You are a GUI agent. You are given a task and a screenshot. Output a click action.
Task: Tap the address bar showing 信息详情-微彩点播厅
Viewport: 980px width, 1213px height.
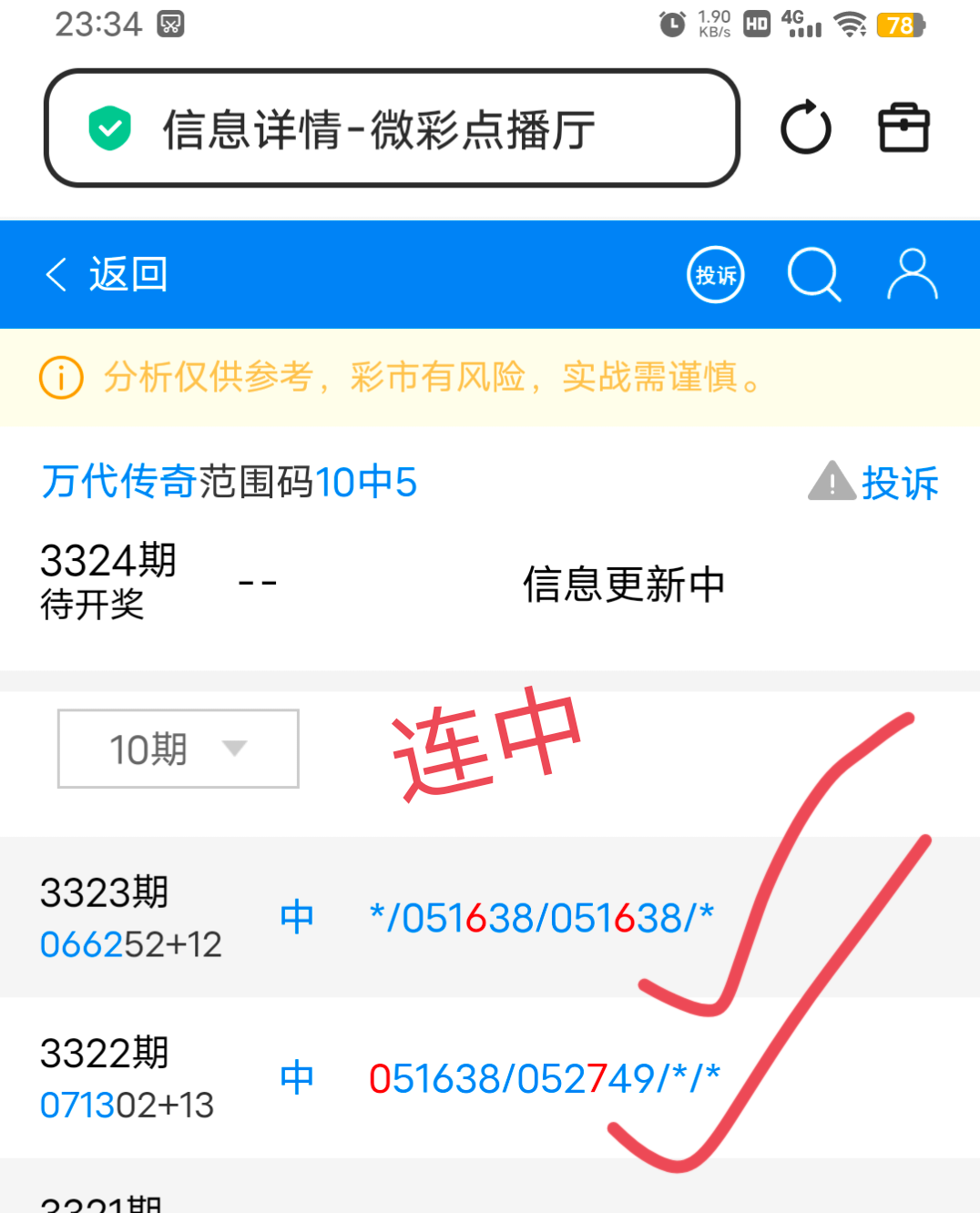(392, 128)
